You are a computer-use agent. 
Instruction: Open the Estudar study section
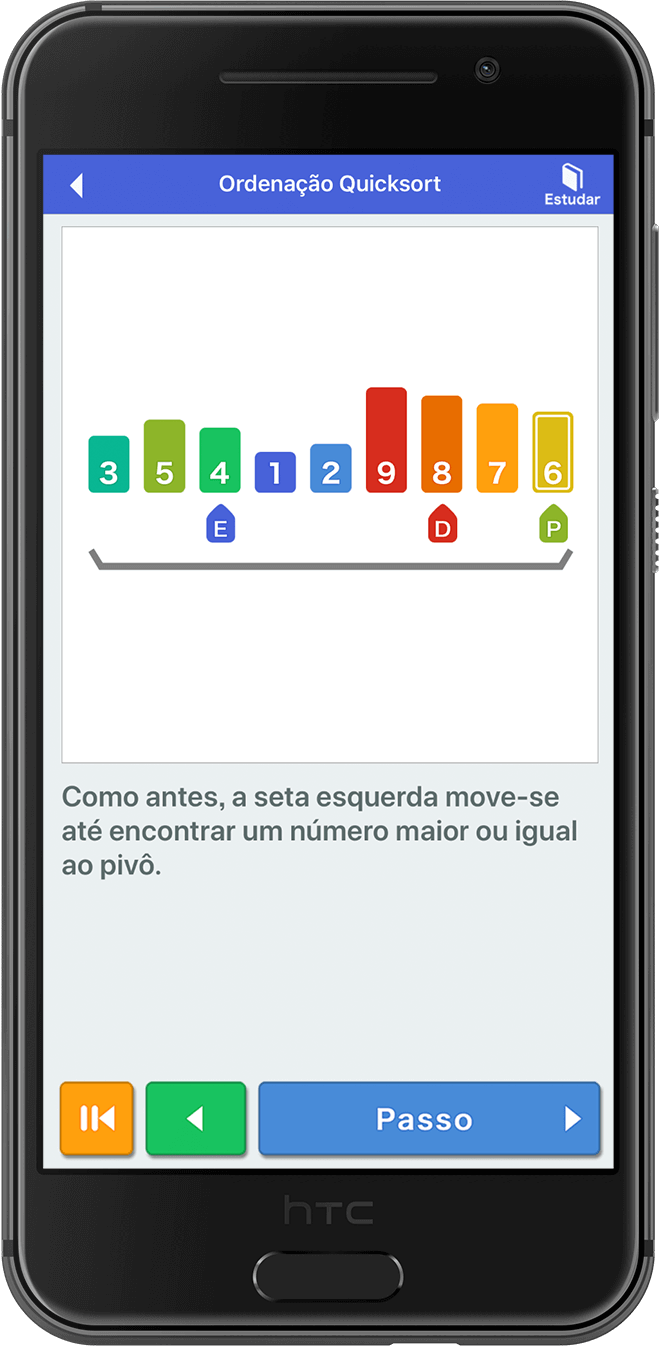(x=572, y=185)
